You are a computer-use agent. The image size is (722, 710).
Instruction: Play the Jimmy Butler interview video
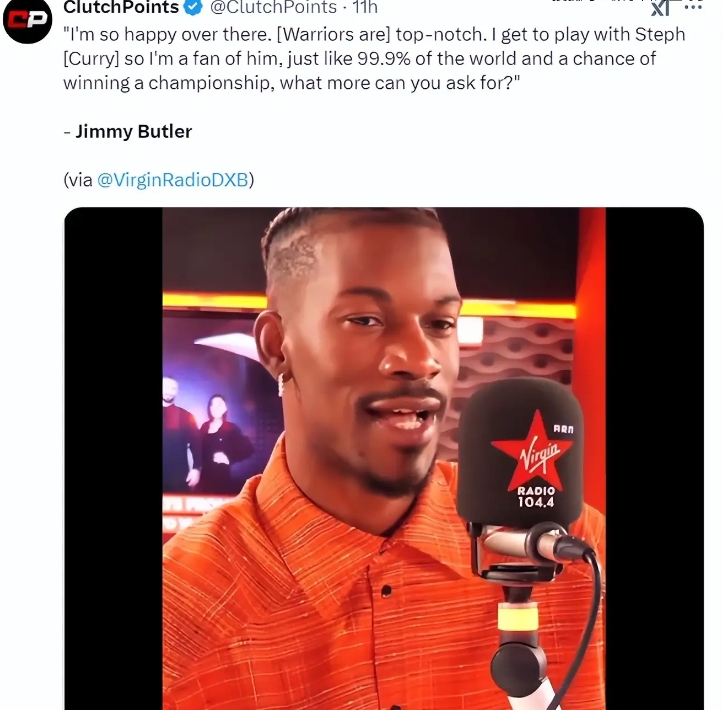[x=384, y=458]
